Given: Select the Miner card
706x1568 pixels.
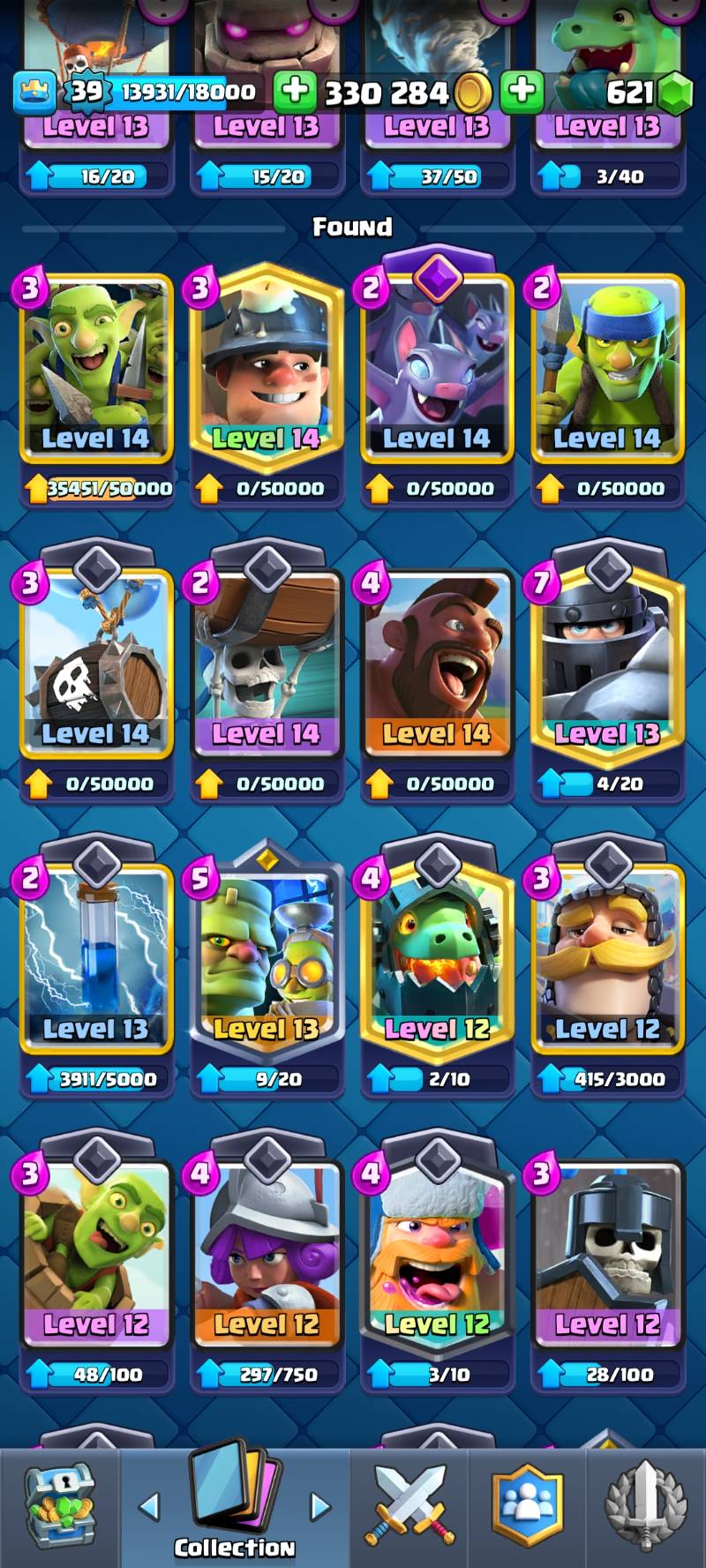Looking at the screenshot, I should pyautogui.click(x=266, y=371).
